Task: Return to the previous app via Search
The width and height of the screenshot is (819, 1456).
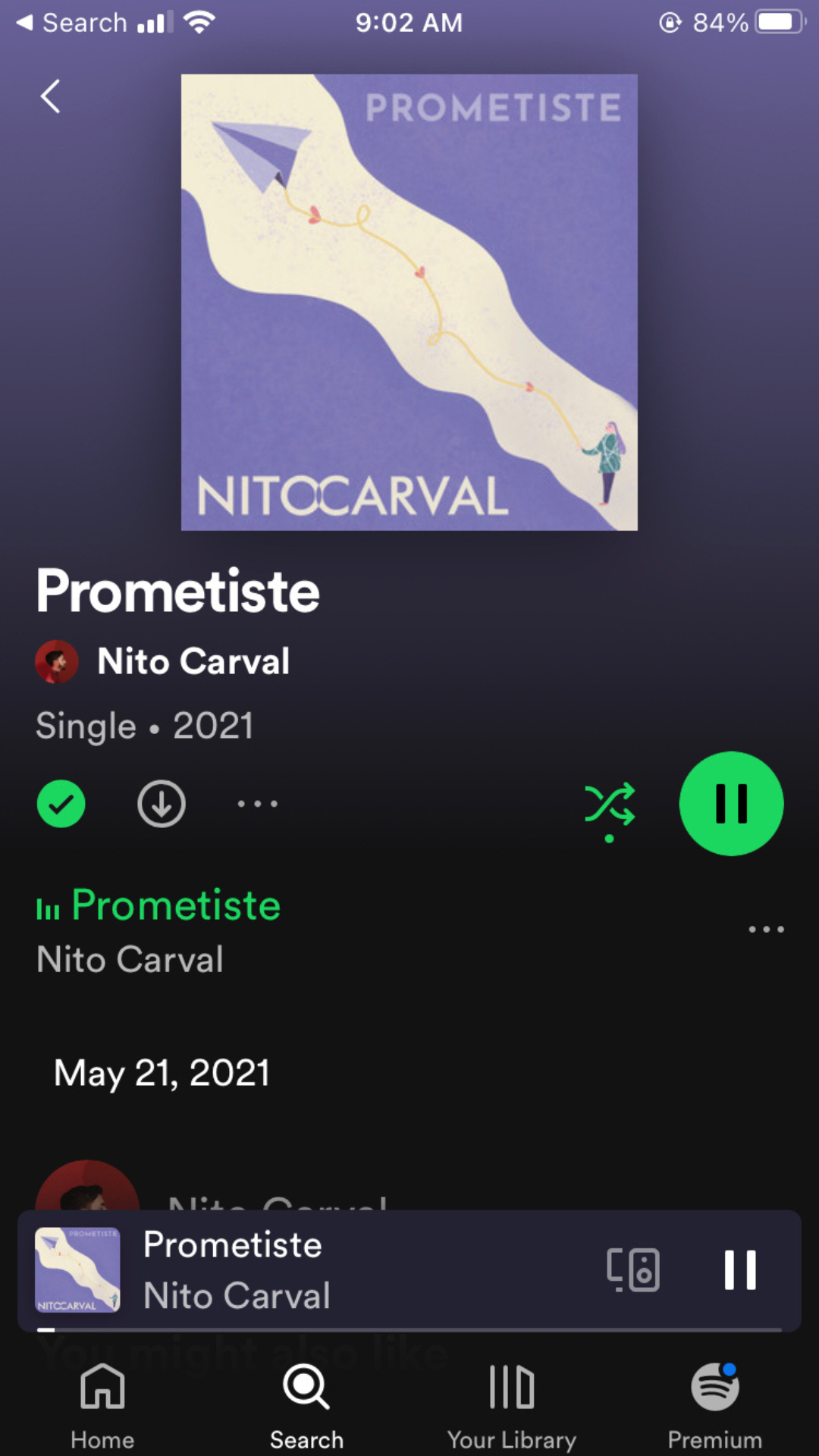Action: point(73,23)
